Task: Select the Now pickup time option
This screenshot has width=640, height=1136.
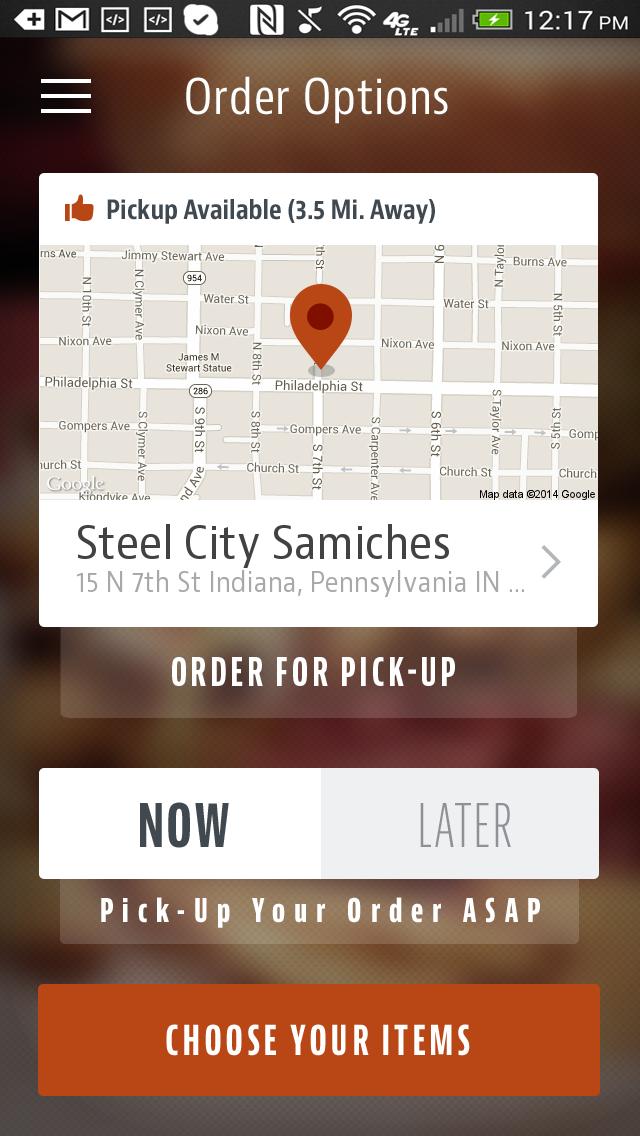Action: point(181,824)
